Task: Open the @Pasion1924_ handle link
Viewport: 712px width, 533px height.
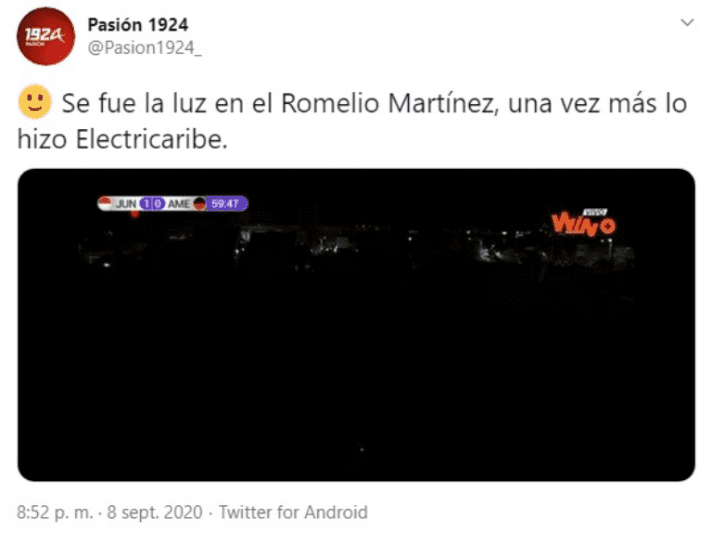Action: tap(145, 47)
